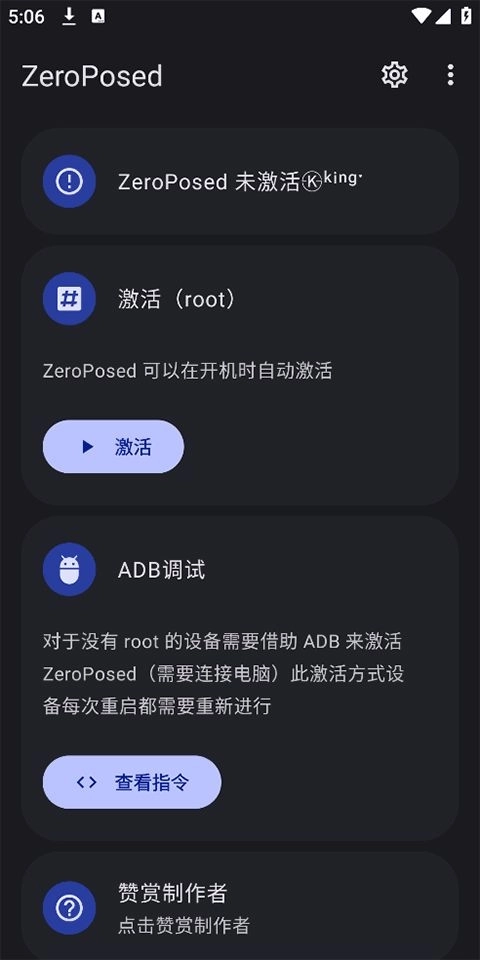Open the ZeroPosed 未激活 status card
The height and width of the screenshot is (960, 480).
tap(240, 181)
